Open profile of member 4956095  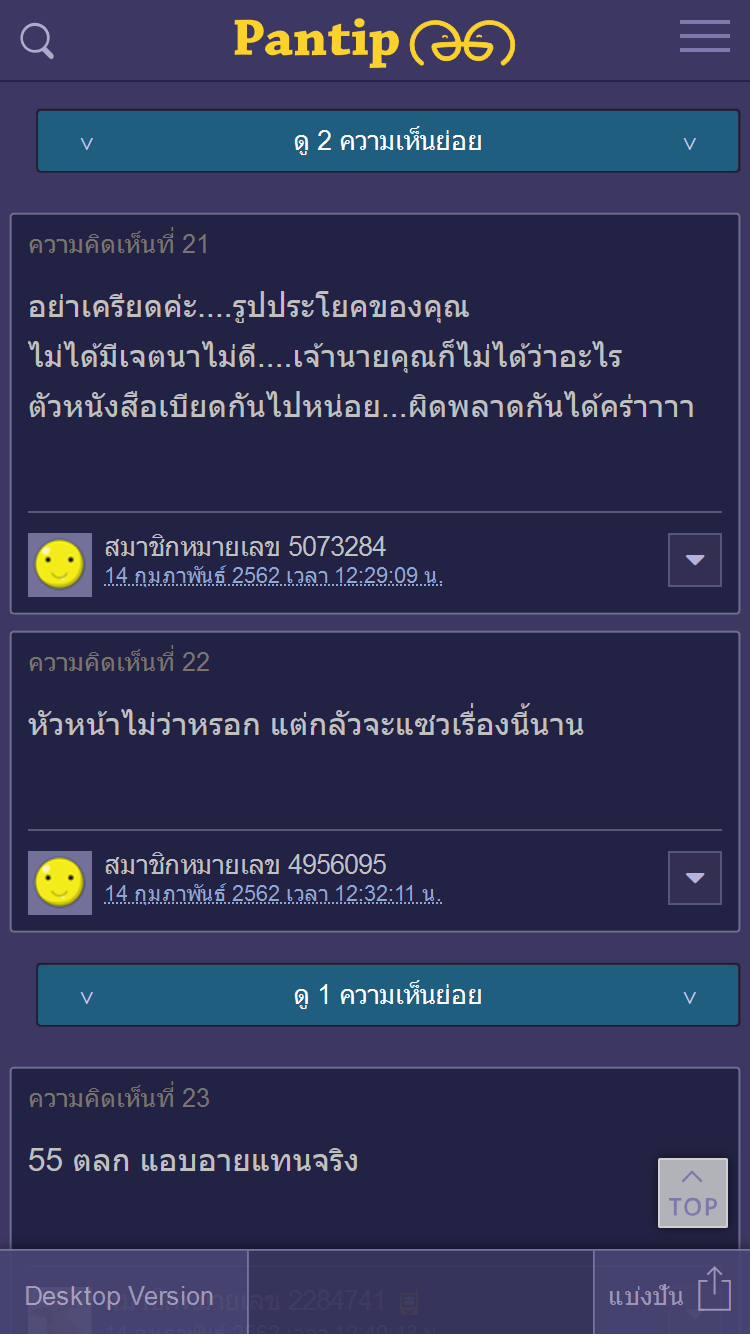(x=245, y=864)
